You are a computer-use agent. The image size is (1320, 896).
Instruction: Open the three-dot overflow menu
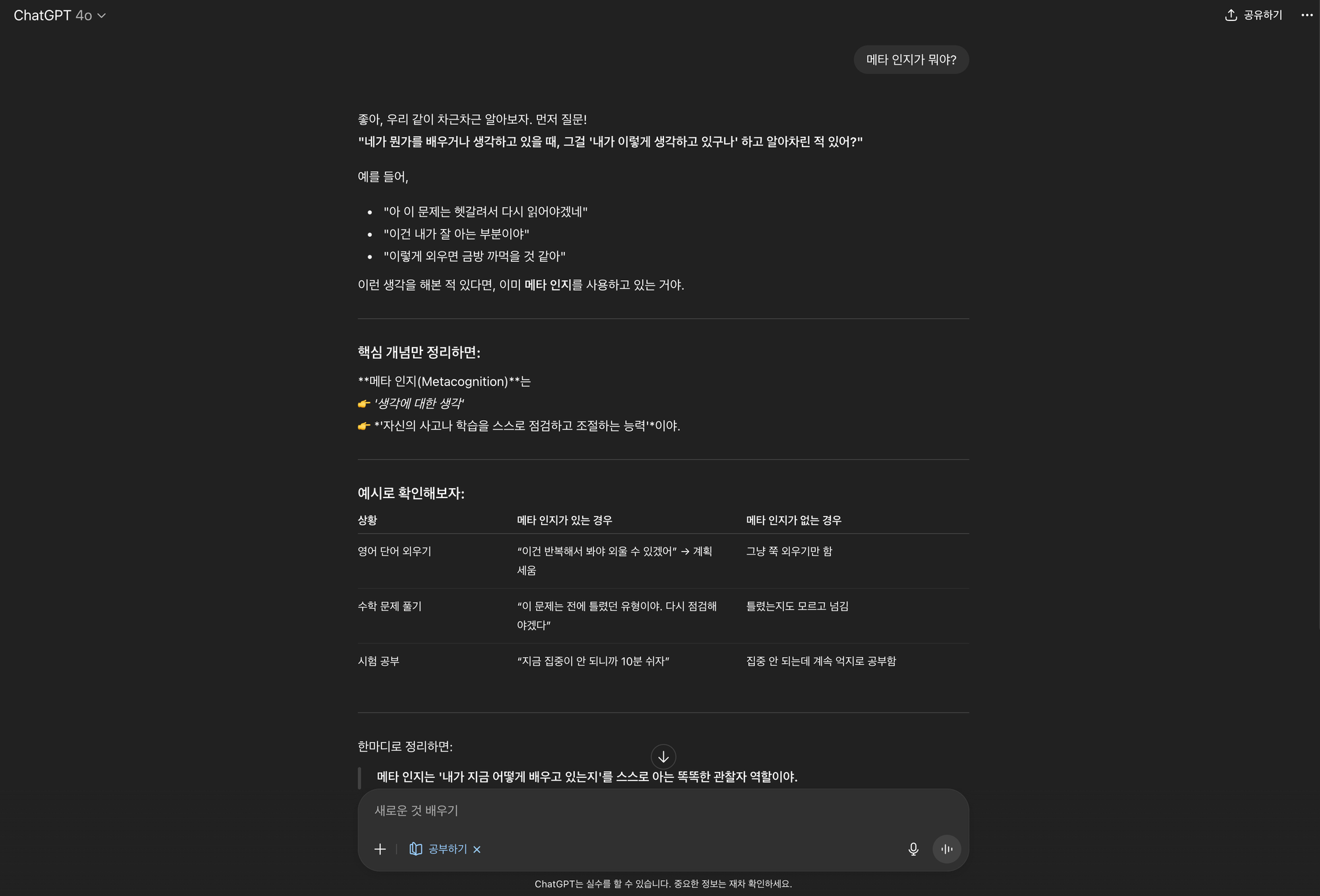click(1306, 15)
